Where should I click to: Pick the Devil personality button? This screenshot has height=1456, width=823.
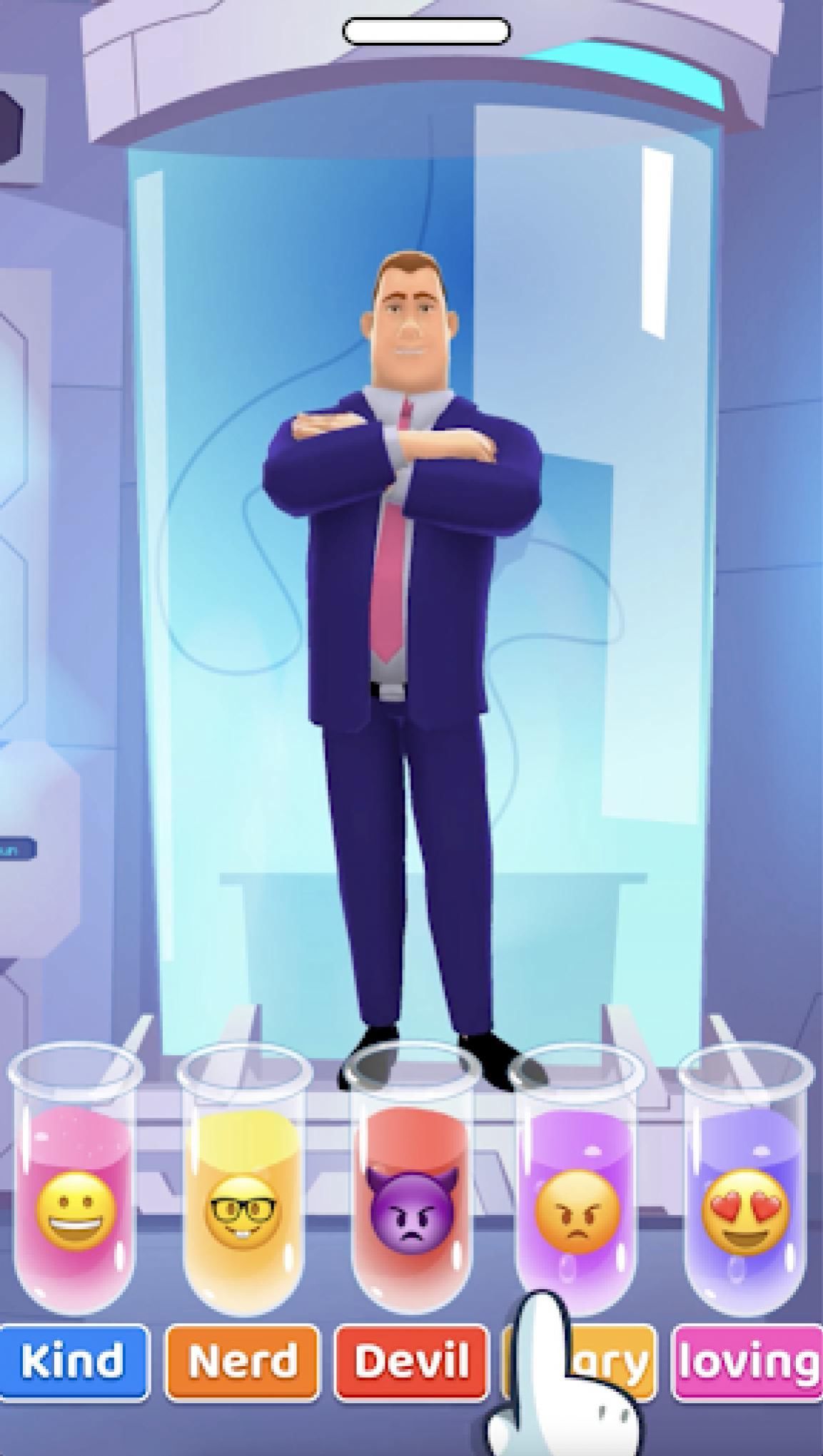tap(411, 1361)
